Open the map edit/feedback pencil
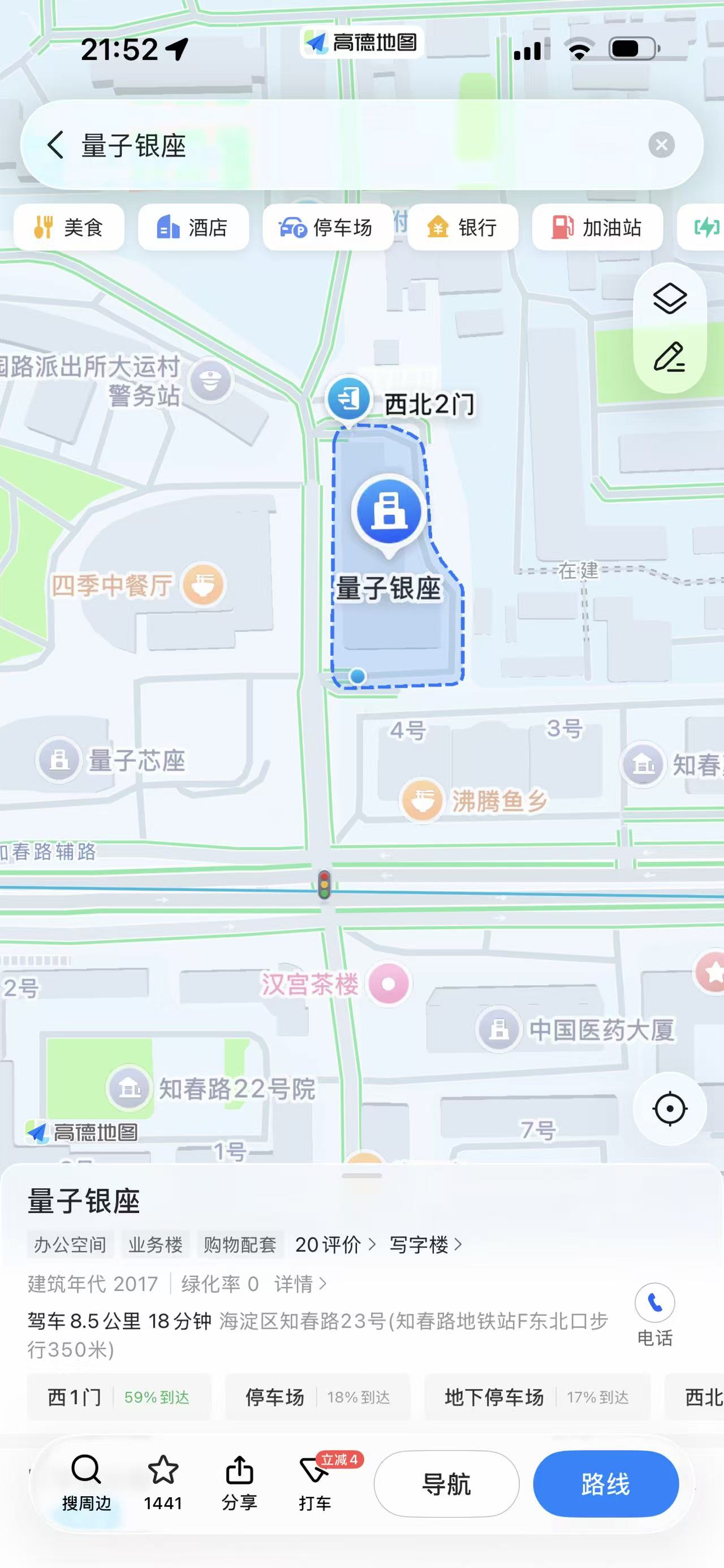This screenshot has height=1568, width=724. [670, 357]
